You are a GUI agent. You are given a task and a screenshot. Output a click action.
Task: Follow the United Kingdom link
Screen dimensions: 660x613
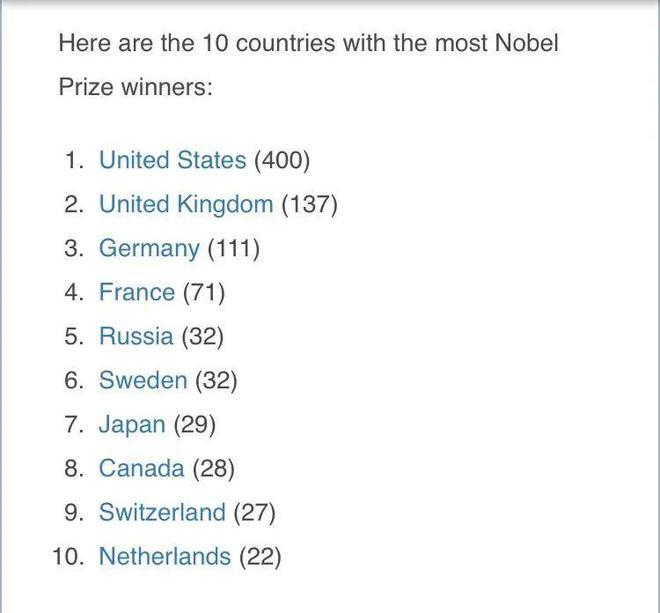pos(186,204)
